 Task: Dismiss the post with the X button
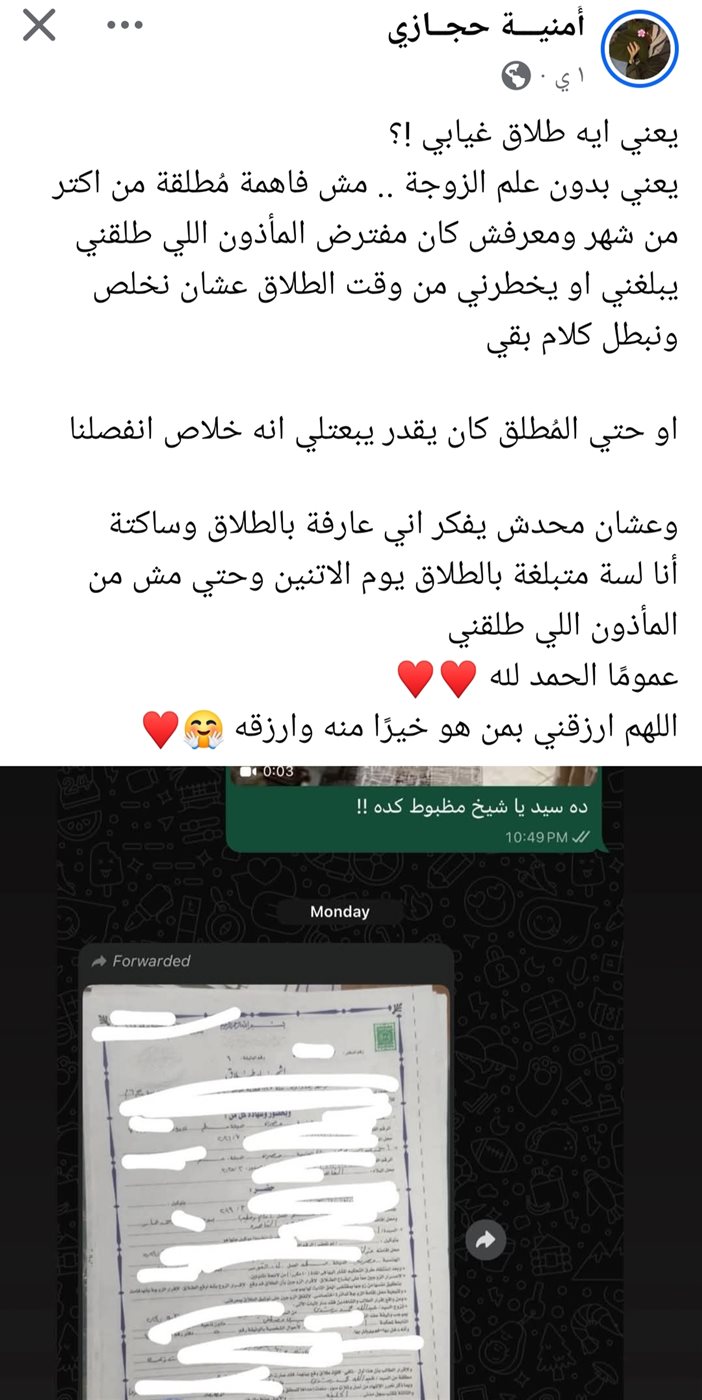(x=39, y=25)
